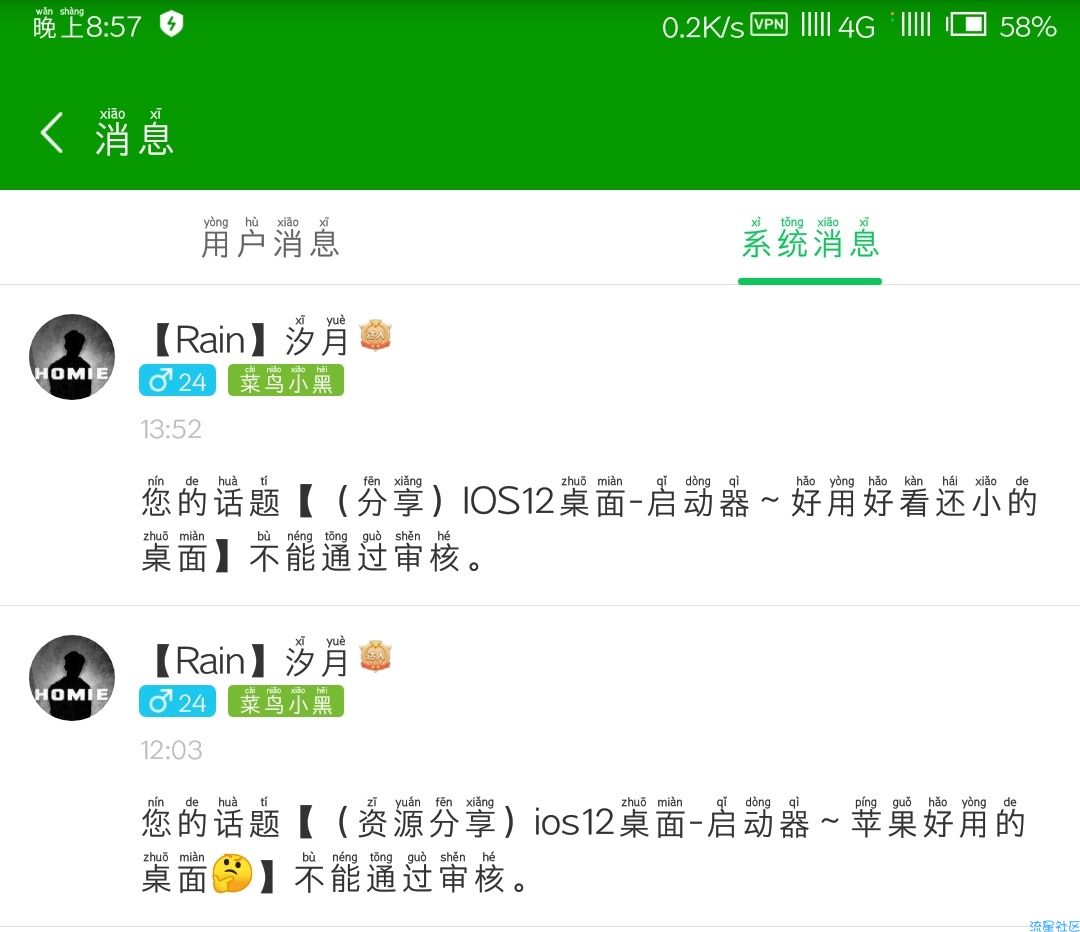Select the 系统消息 tab
The height and width of the screenshot is (932, 1080).
810,242
